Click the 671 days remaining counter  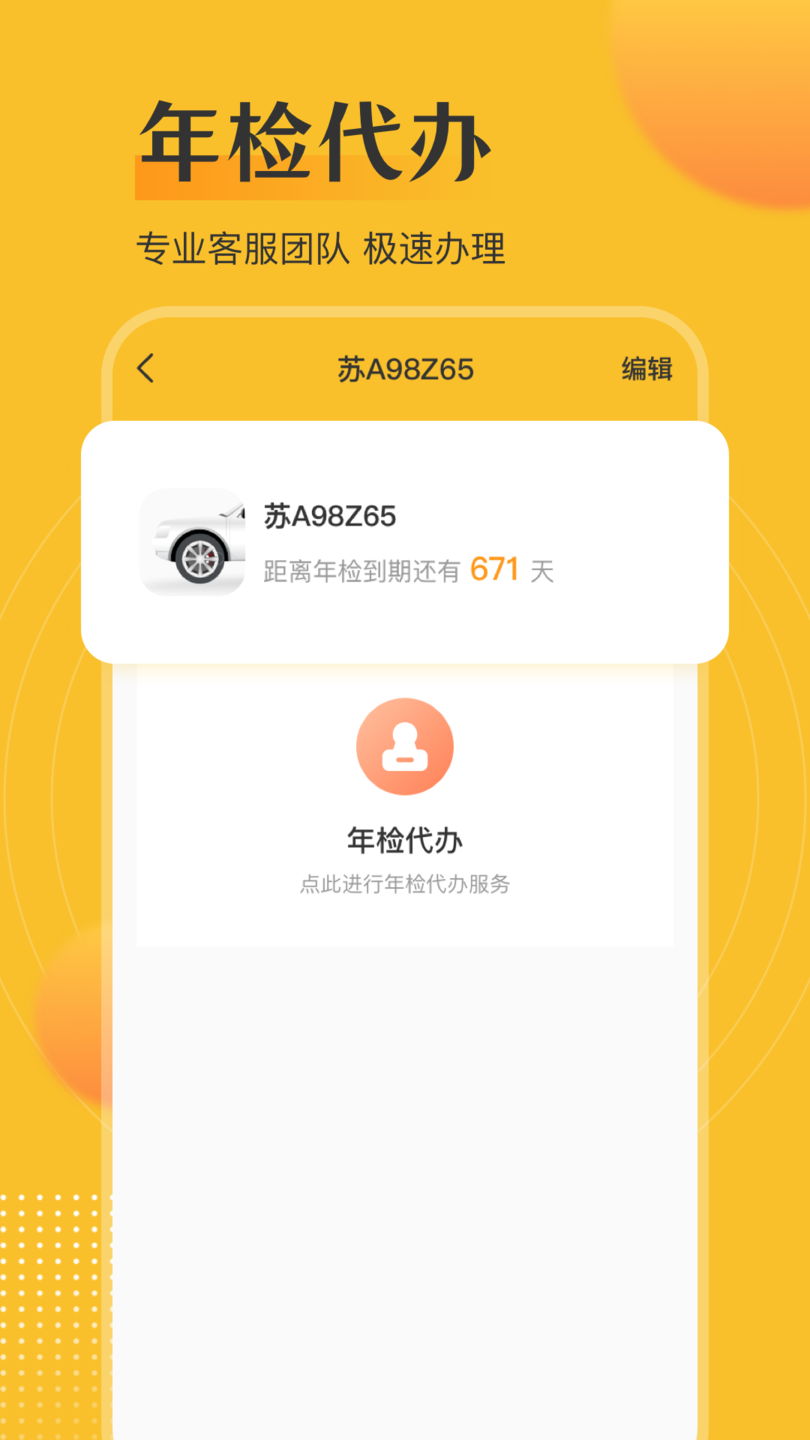click(494, 568)
